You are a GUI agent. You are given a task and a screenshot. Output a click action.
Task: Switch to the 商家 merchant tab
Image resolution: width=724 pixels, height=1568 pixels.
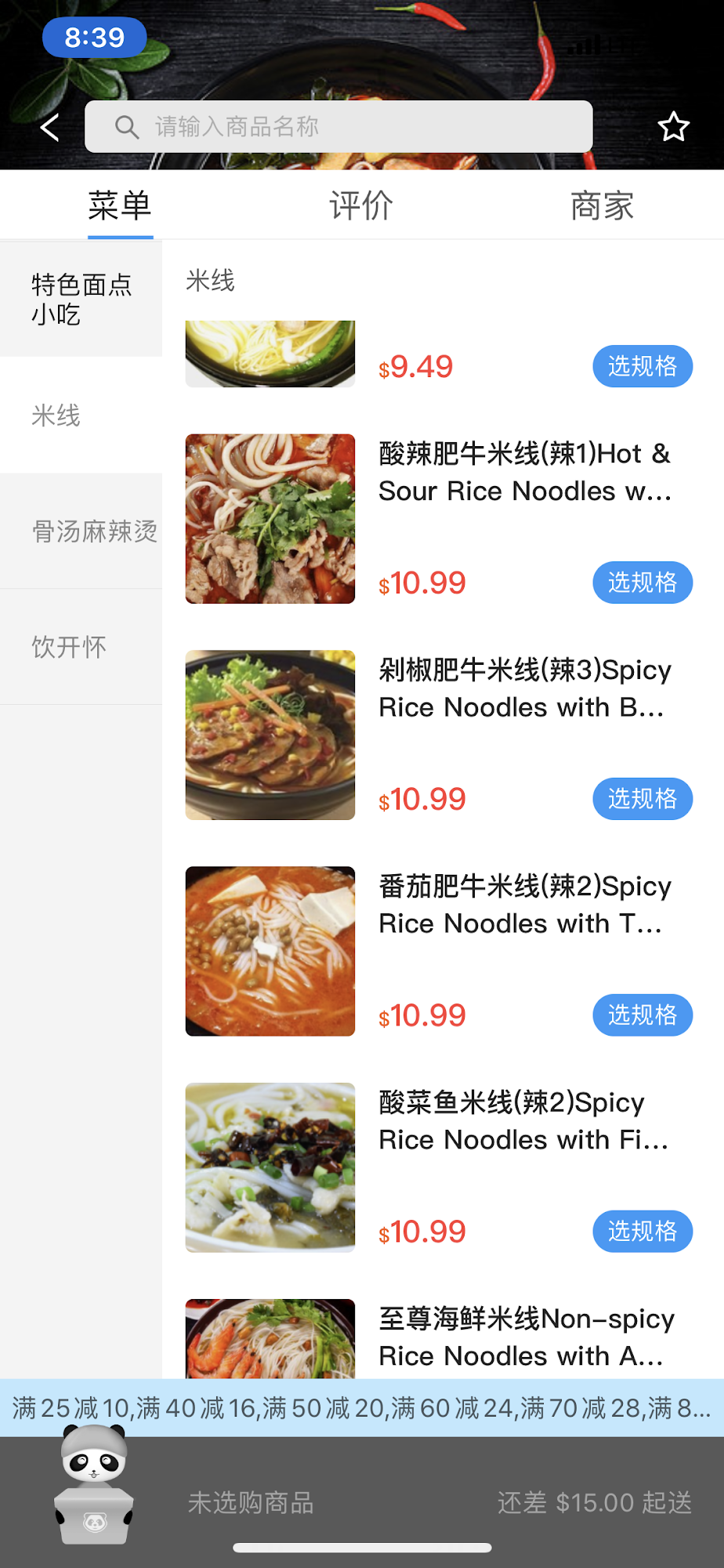[x=602, y=206]
